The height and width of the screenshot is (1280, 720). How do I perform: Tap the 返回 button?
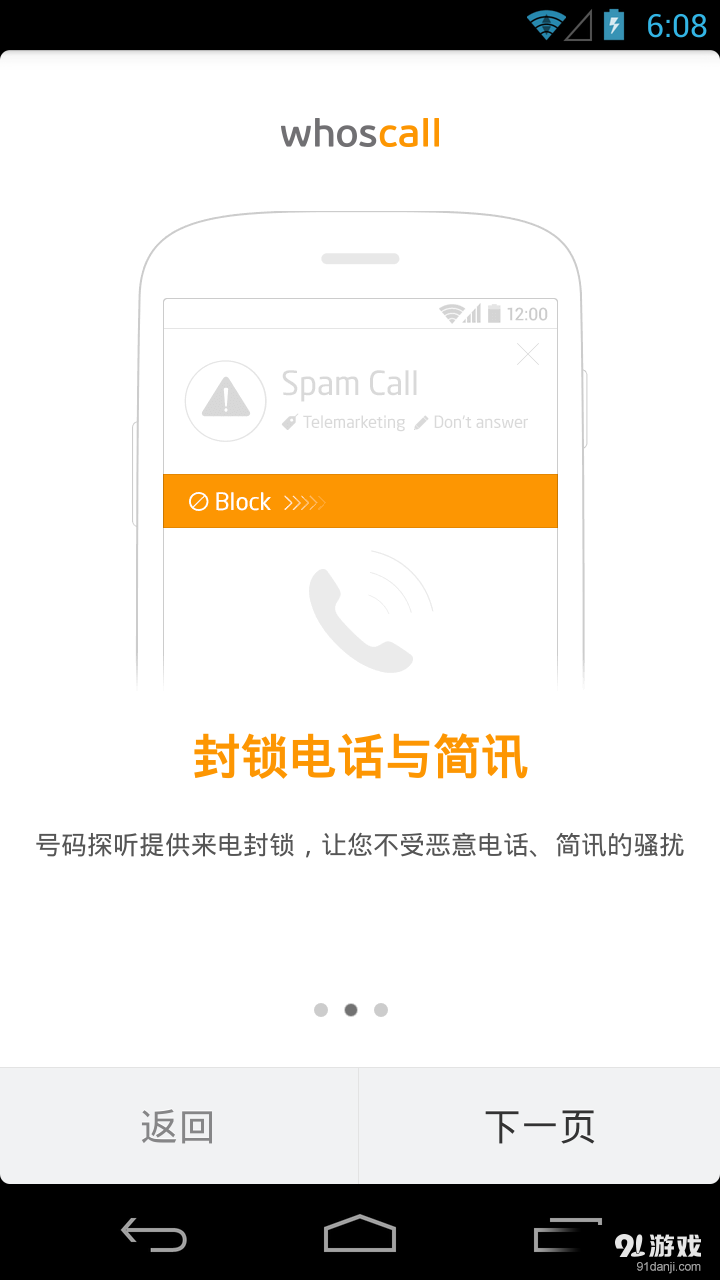pos(178,1126)
